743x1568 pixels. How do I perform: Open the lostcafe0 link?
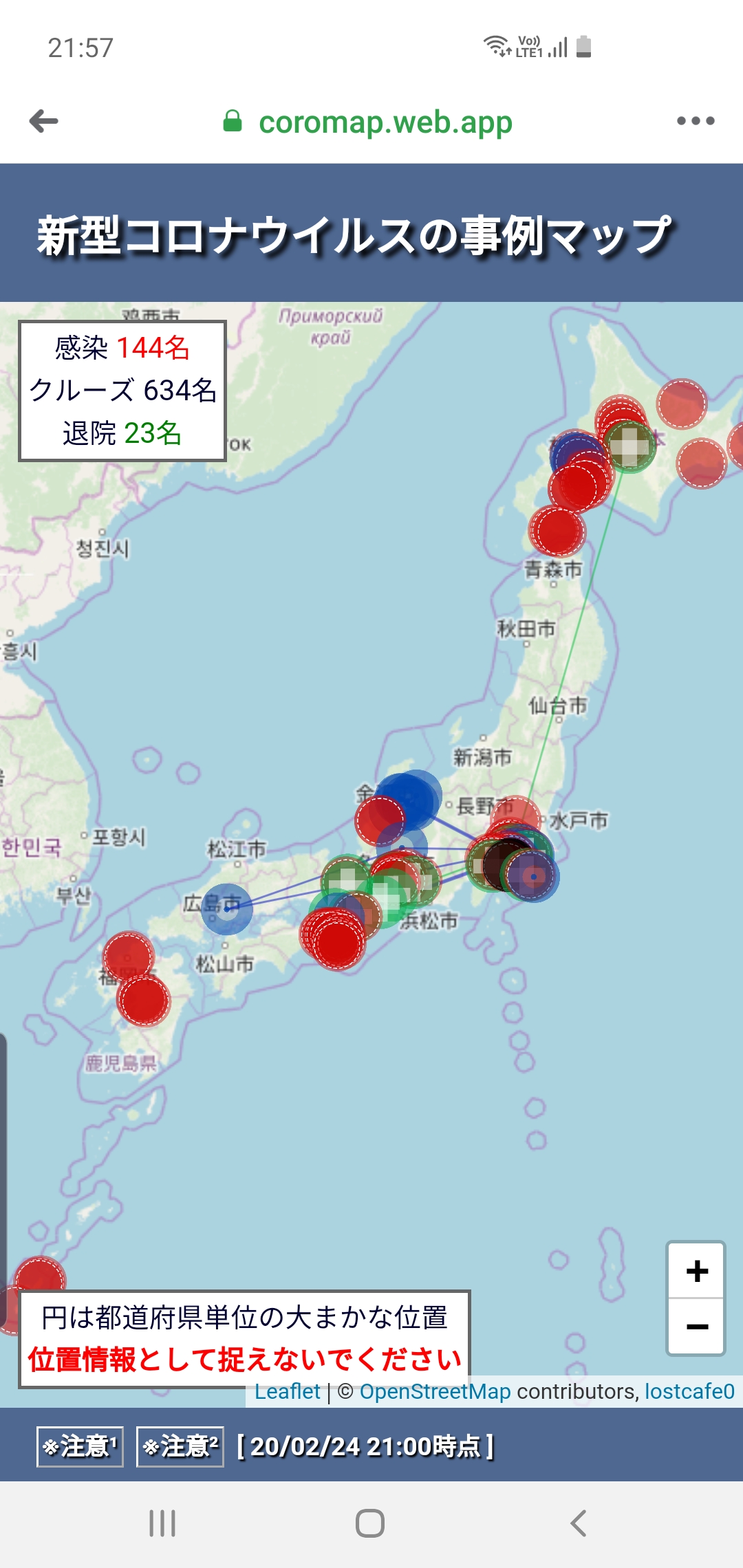point(689,1392)
